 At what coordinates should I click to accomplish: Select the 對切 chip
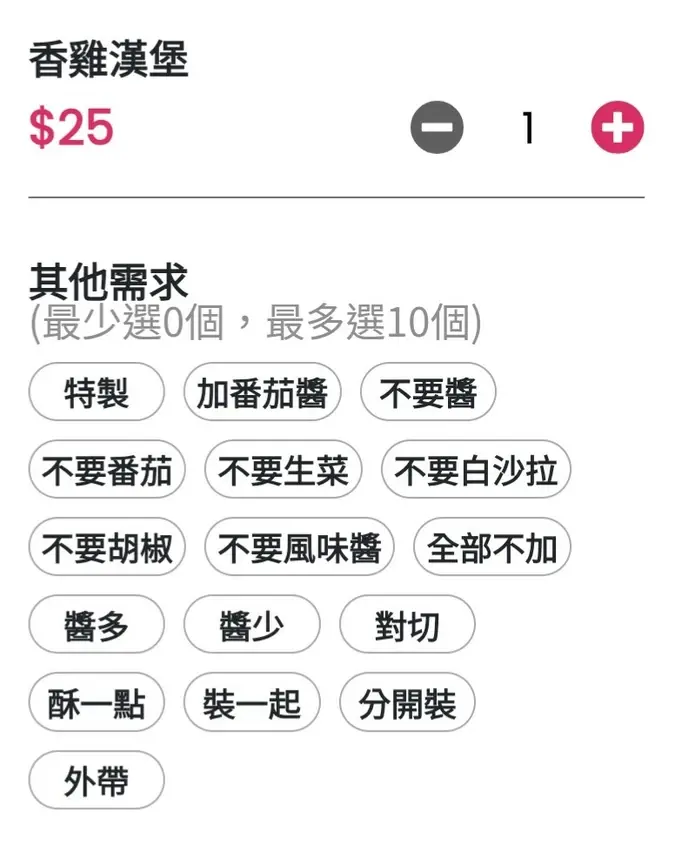pos(407,626)
